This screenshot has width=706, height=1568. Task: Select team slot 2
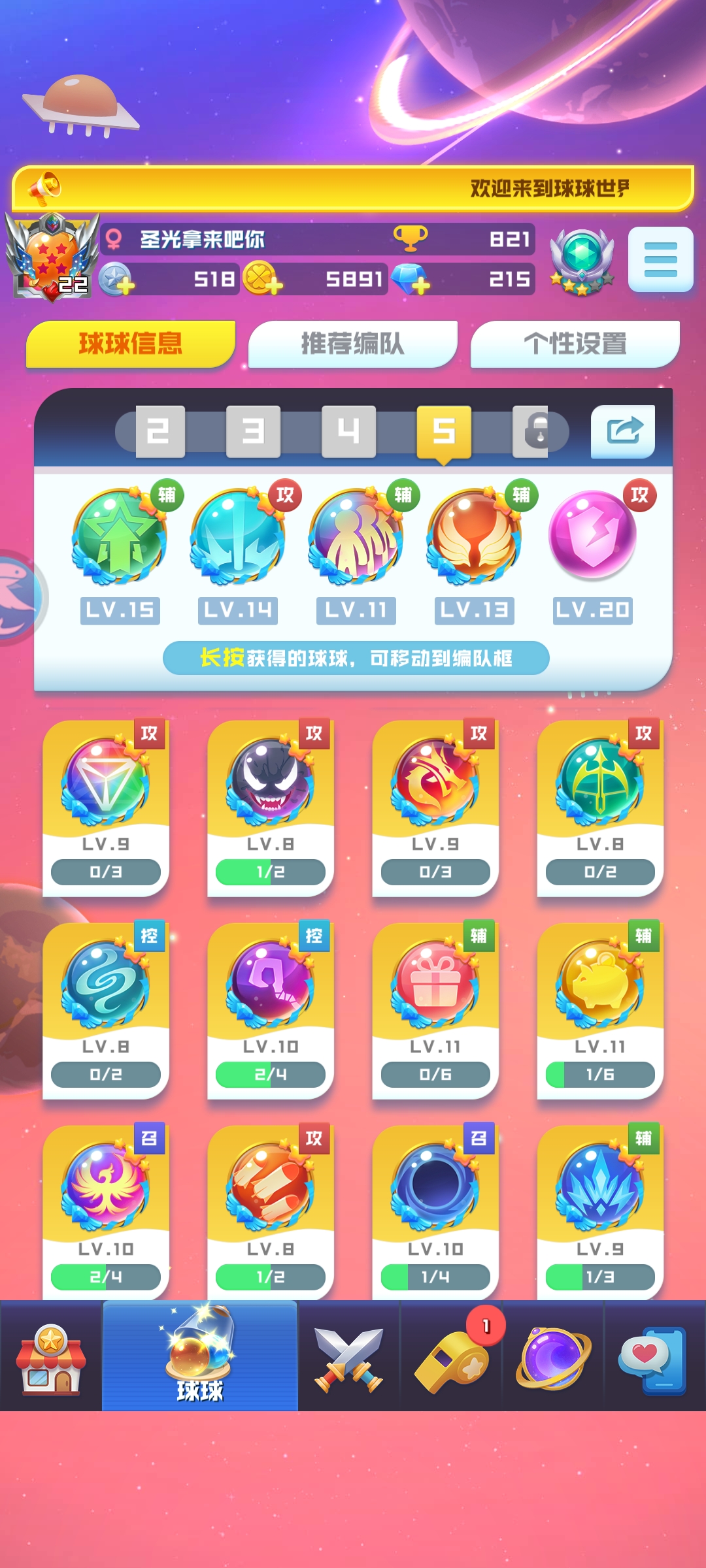coord(160,431)
